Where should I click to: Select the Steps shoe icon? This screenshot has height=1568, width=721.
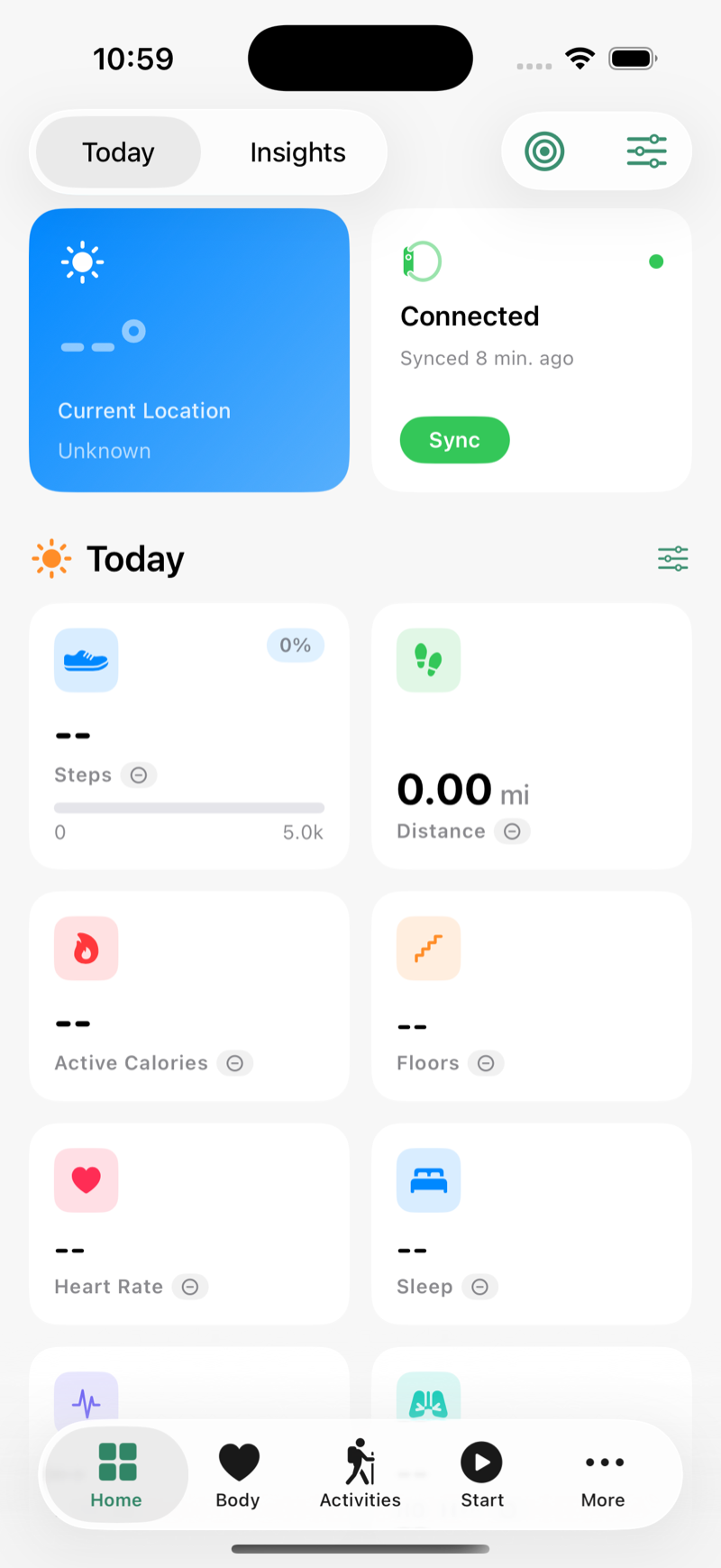point(86,660)
